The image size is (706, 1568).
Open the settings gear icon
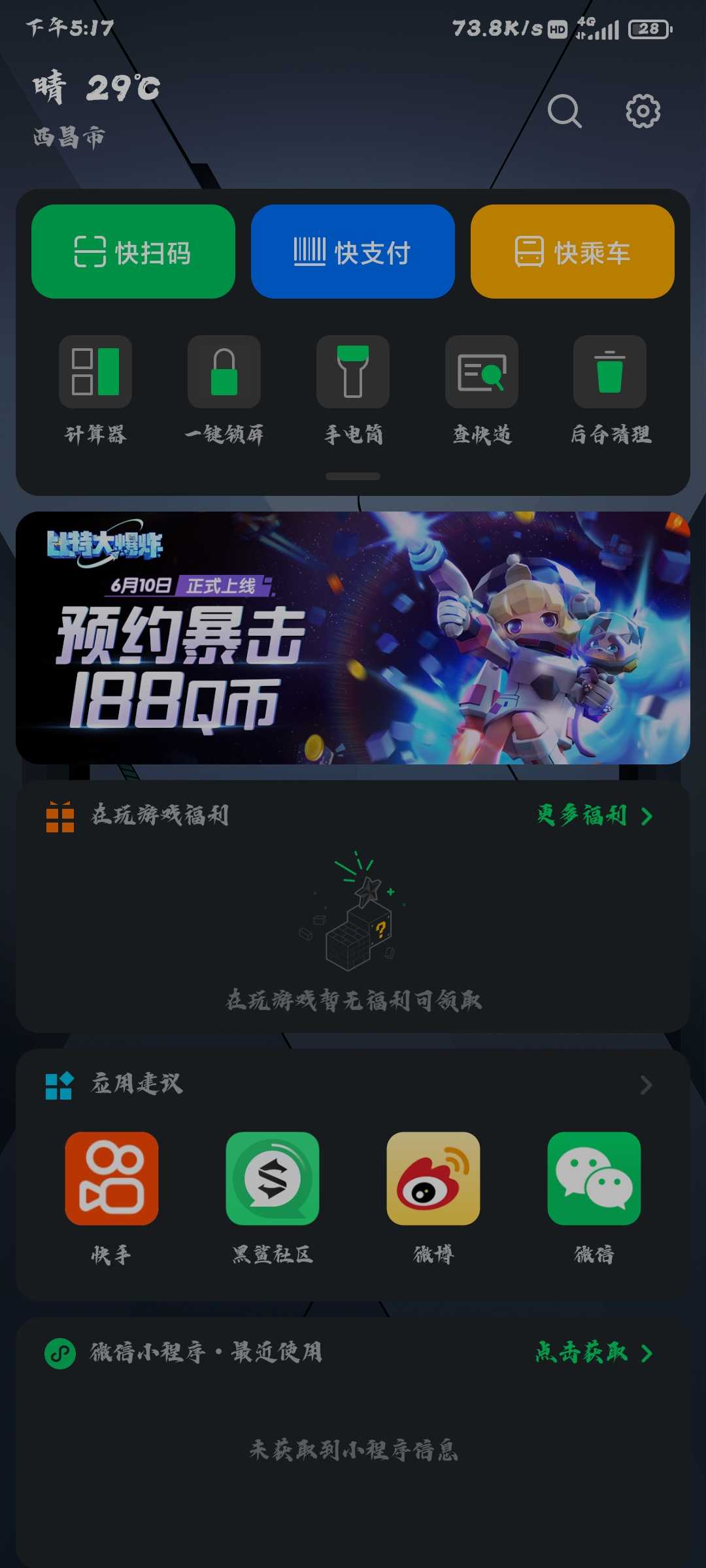pos(643,111)
